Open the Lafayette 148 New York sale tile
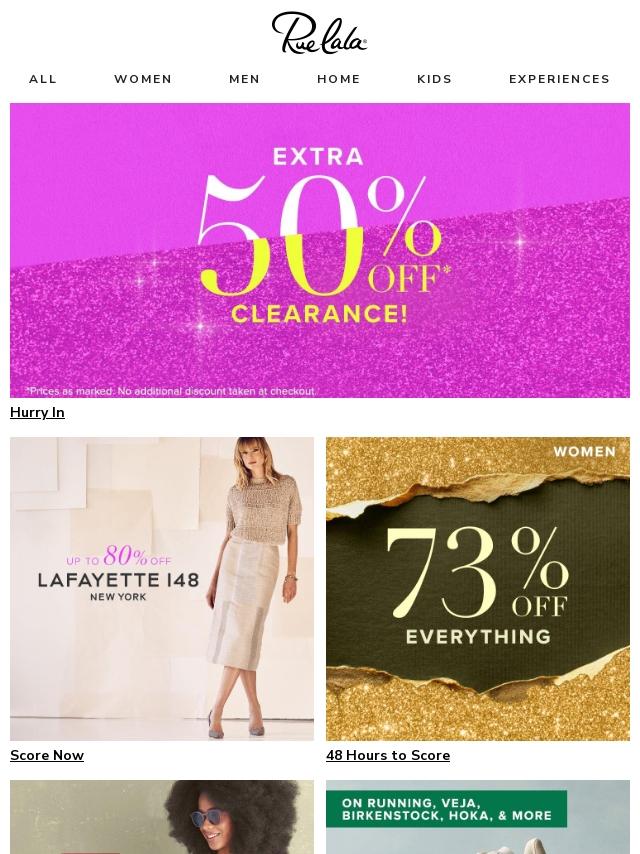Viewport: 640px width, 854px height. pyautogui.click(x=162, y=589)
